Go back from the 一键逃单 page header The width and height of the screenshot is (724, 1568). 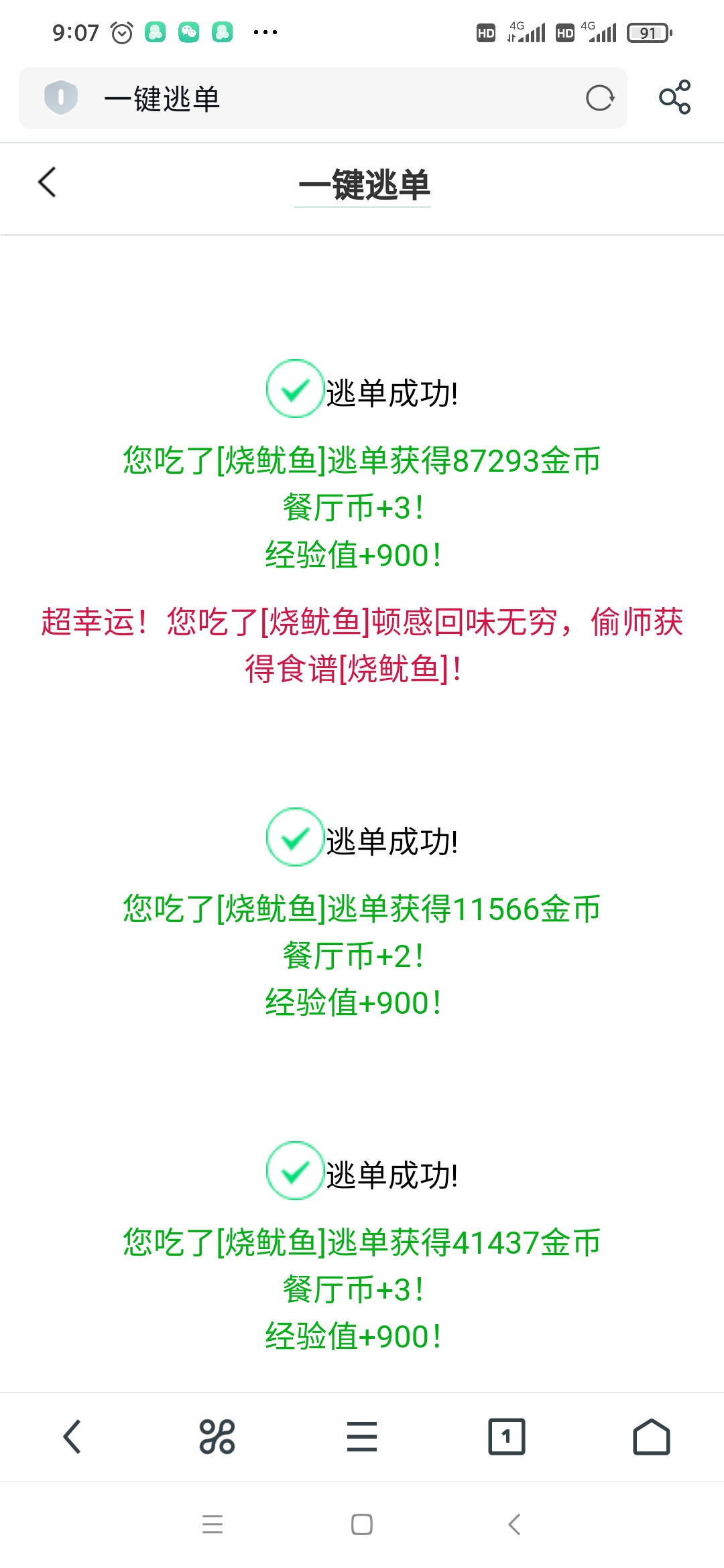click(x=47, y=182)
